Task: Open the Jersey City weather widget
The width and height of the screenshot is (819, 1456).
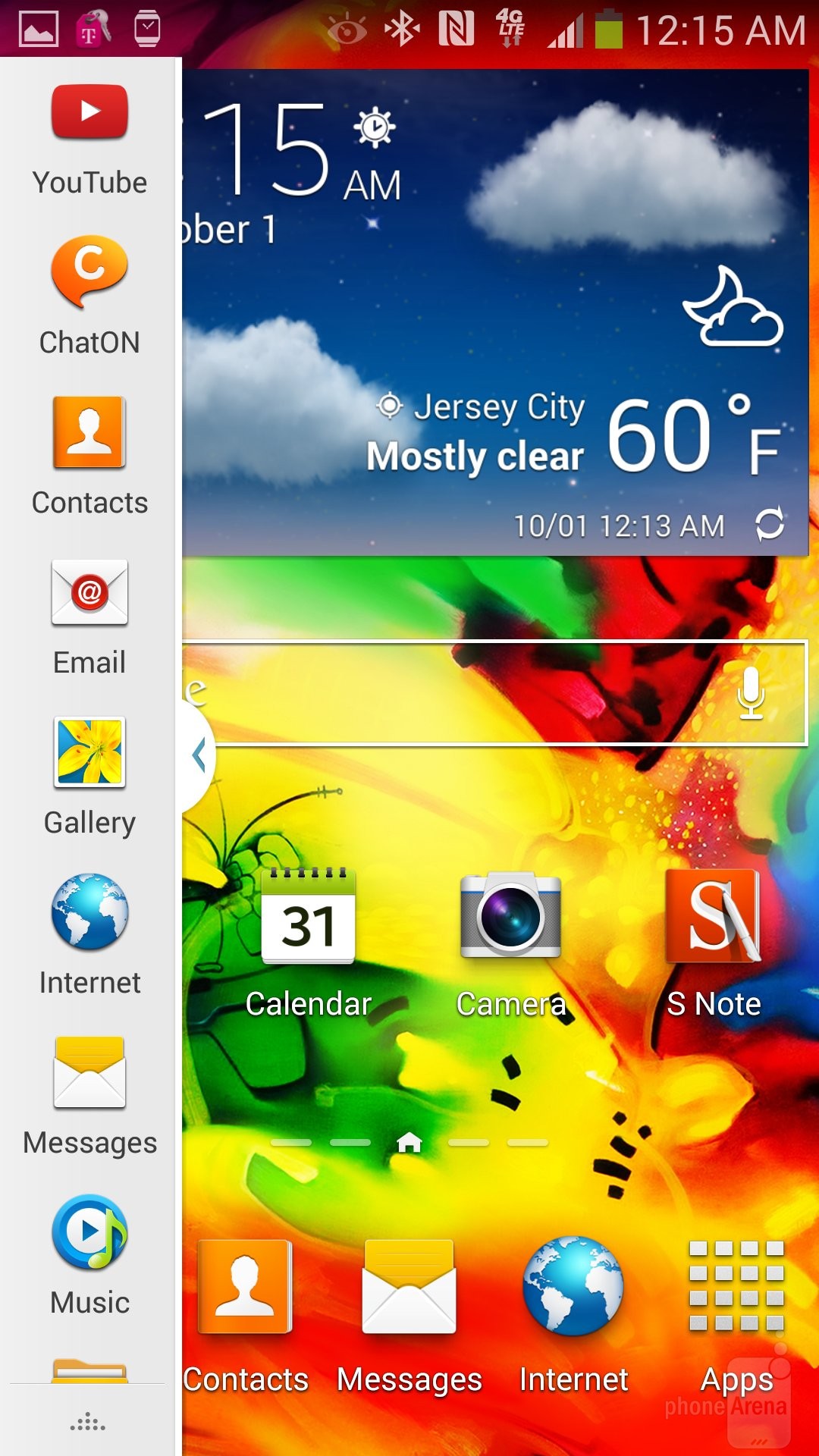Action: coord(495,312)
